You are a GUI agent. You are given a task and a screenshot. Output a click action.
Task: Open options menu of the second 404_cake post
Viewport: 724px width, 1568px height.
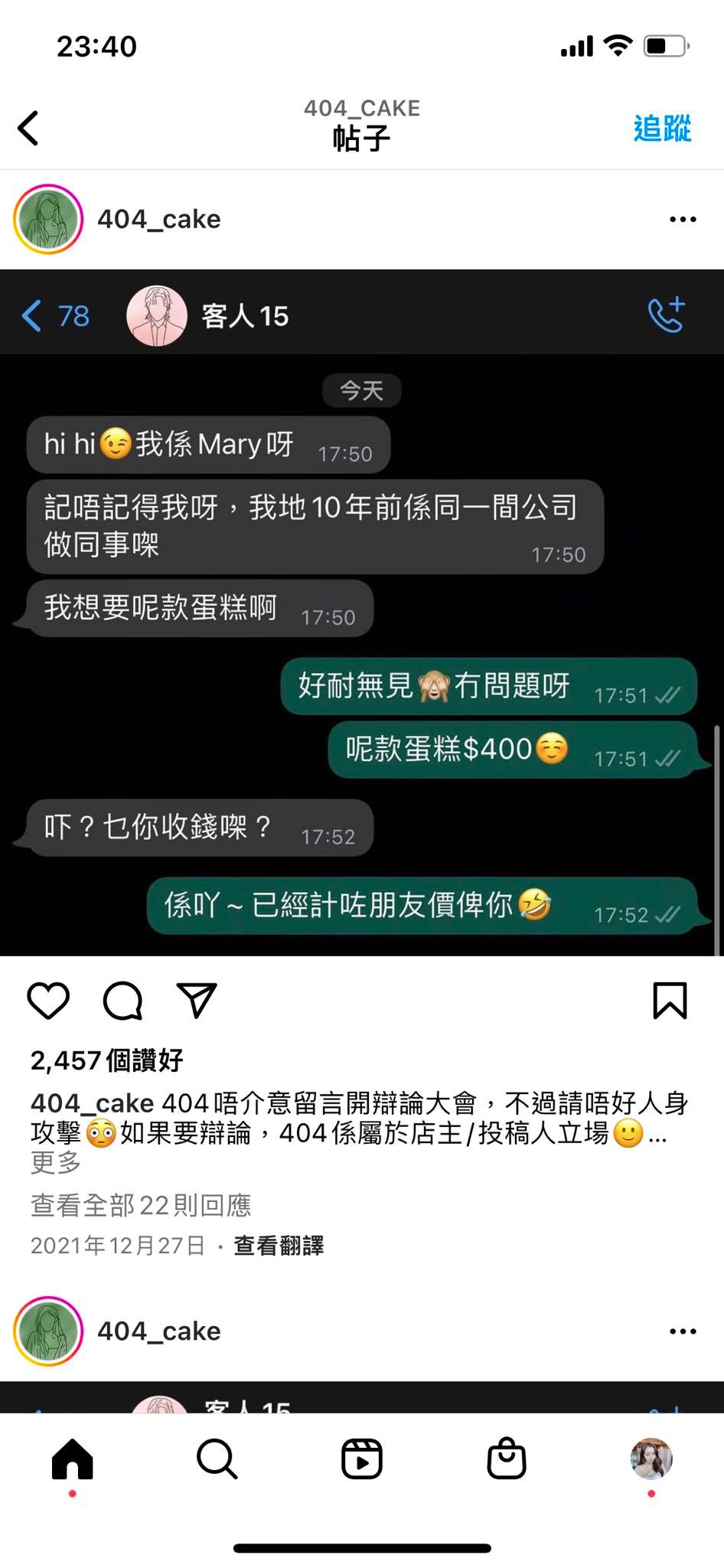point(682,1331)
